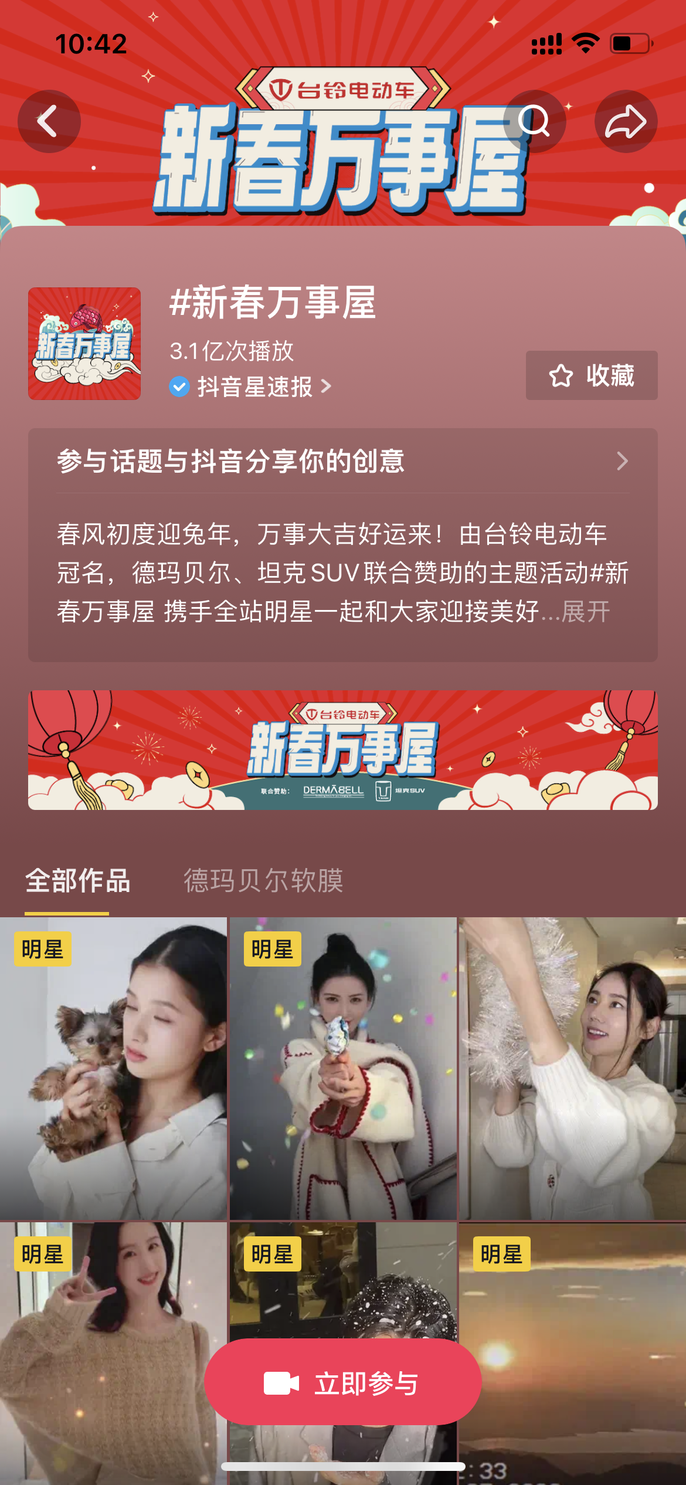Play the video of the woman holding a puppy
Viewport: 686px width, 1485px height.
[113, 1070]
